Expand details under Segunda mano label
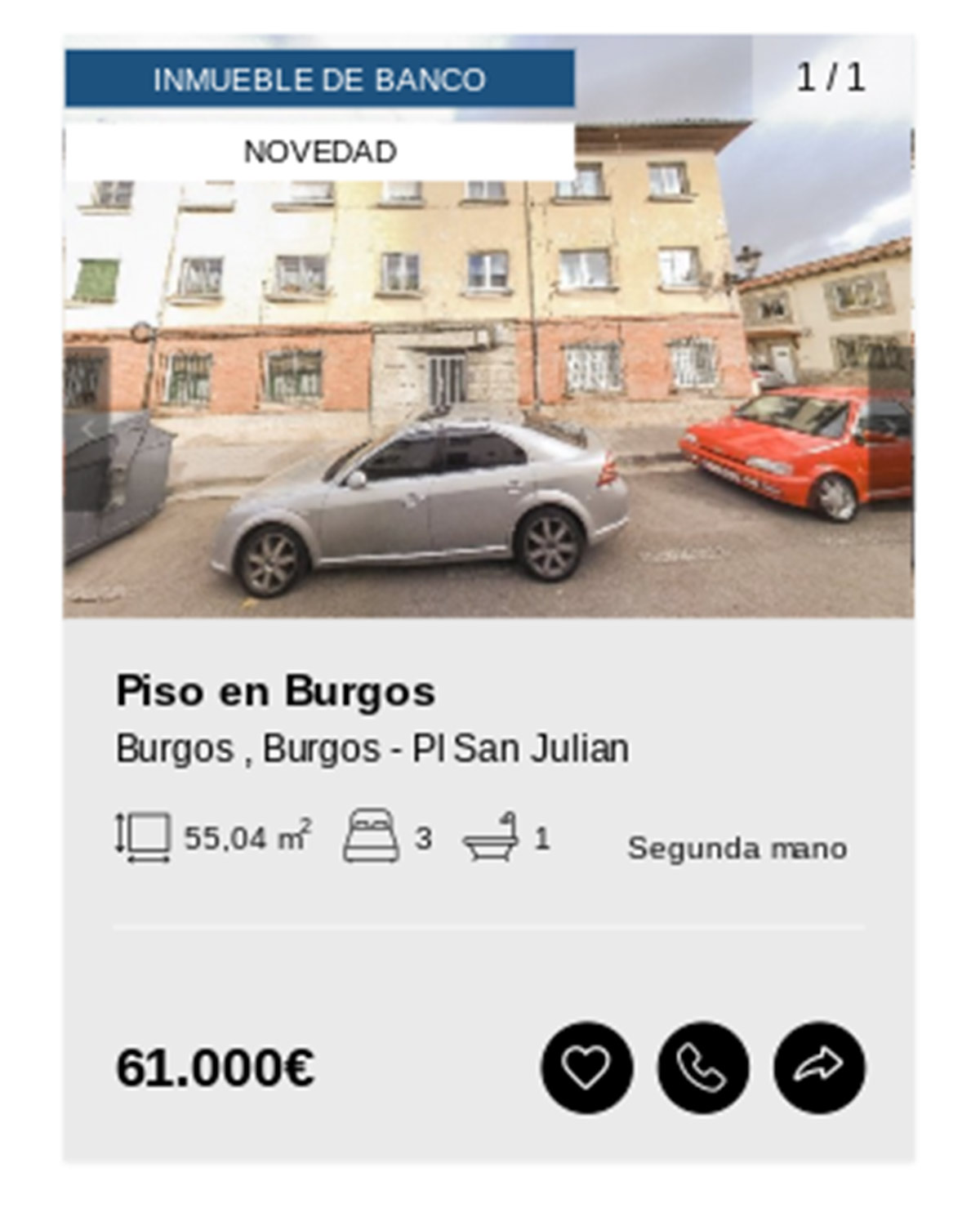The width and height of the screenshot is (980, 1208). [x=737, y=848]
